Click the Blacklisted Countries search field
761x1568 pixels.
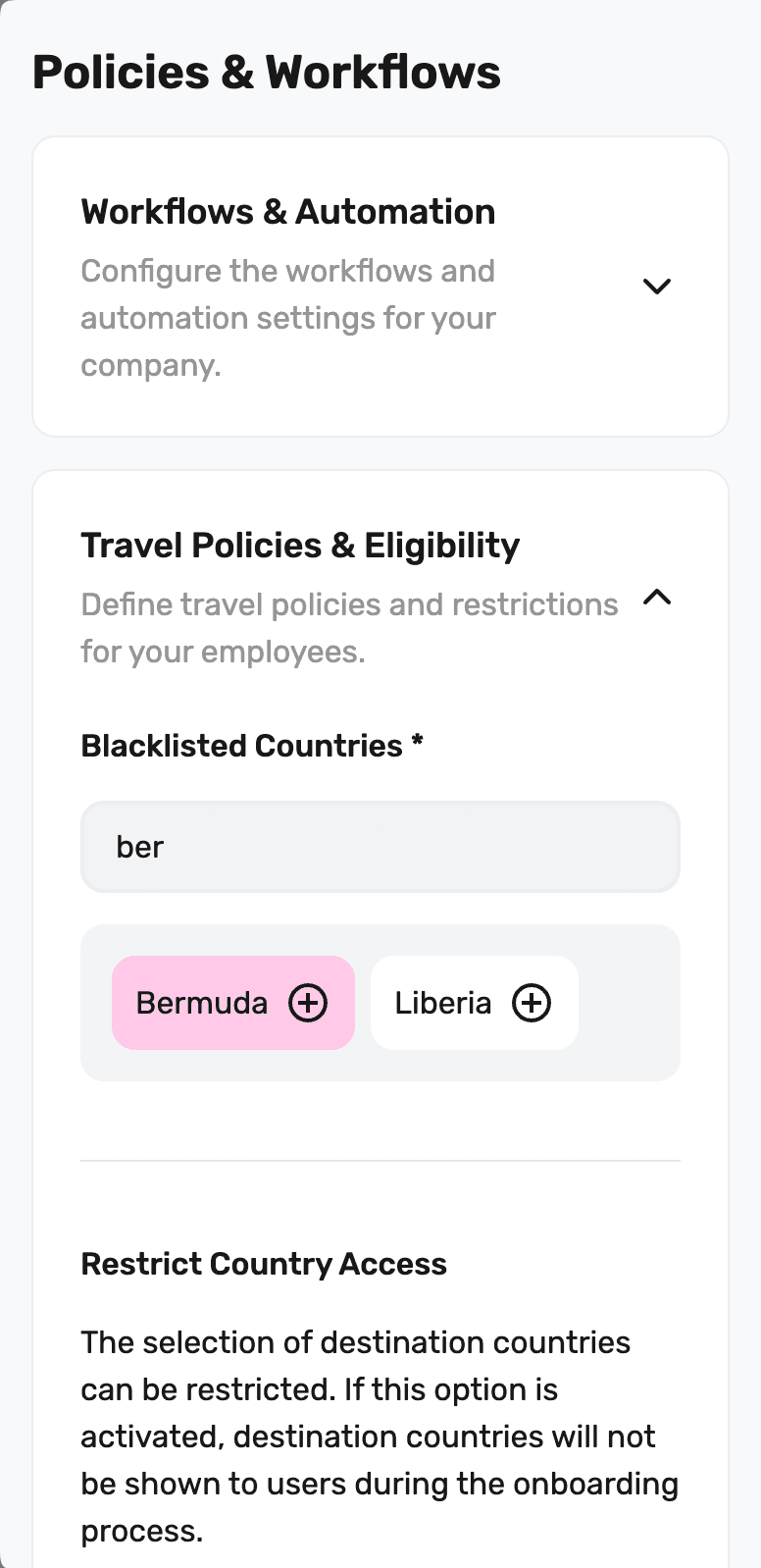point(380,846)
